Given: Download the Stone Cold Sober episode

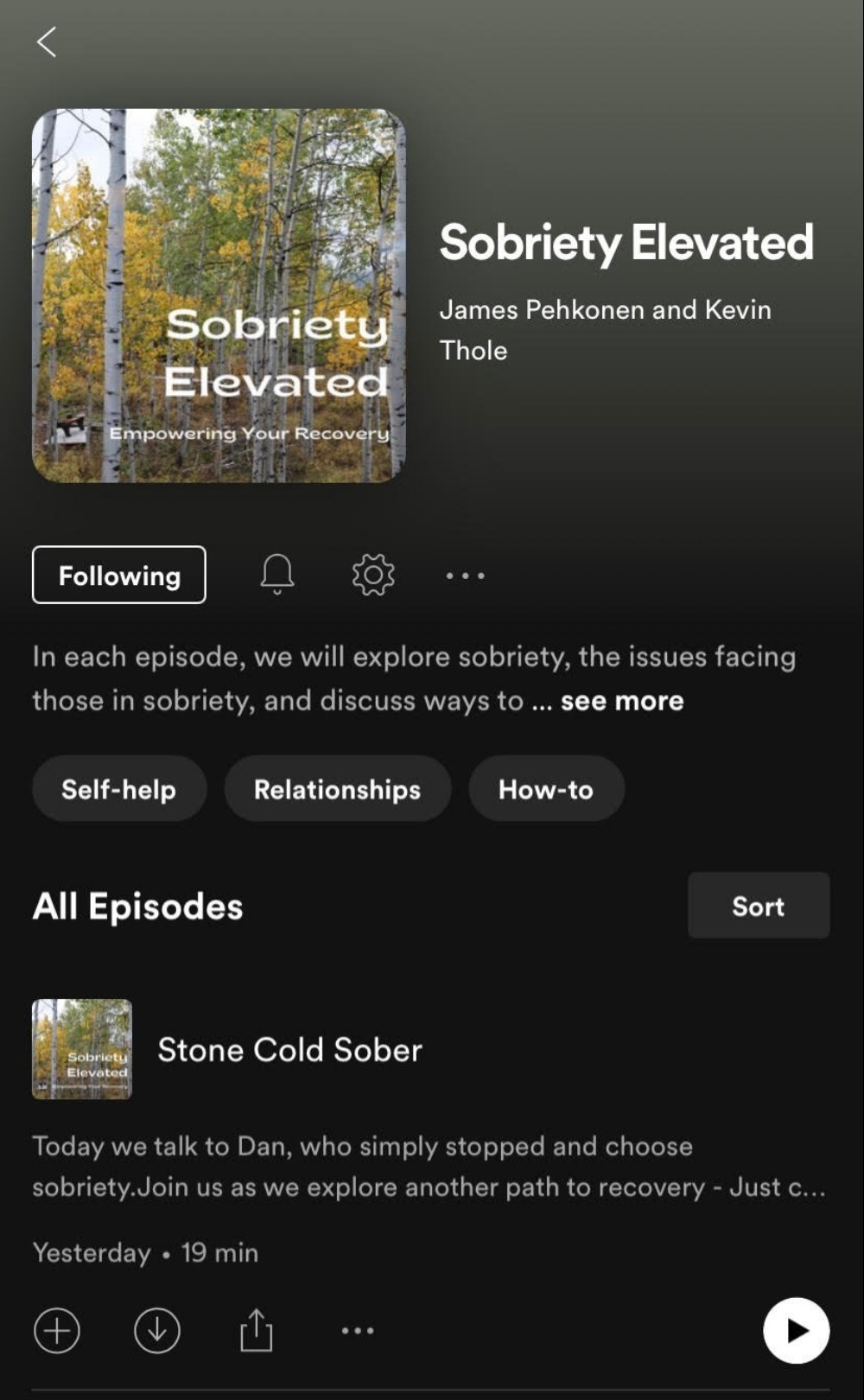Looking at the screenshot, I should [157, 1331].
